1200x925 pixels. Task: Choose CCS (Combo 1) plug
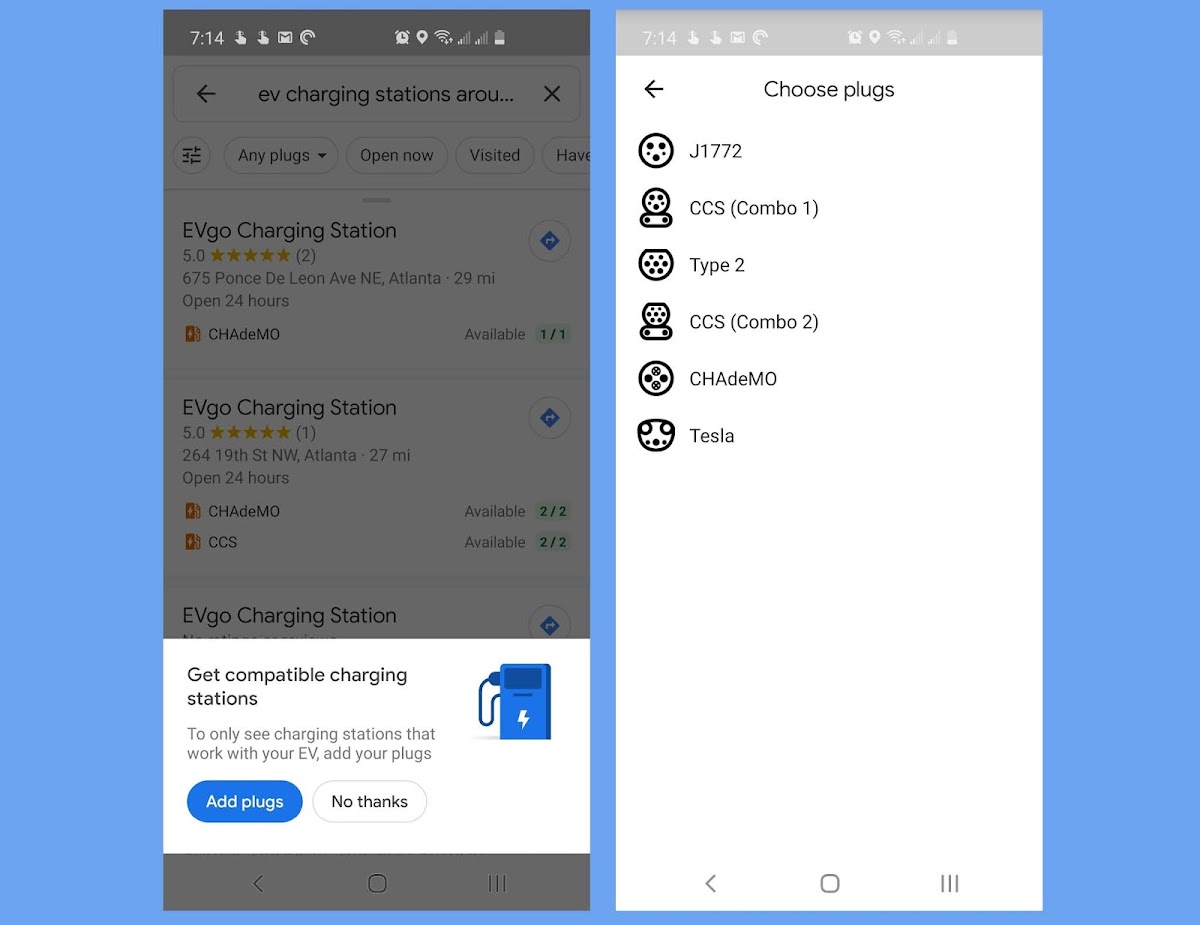pyautogui.click(x=829, y=208)
